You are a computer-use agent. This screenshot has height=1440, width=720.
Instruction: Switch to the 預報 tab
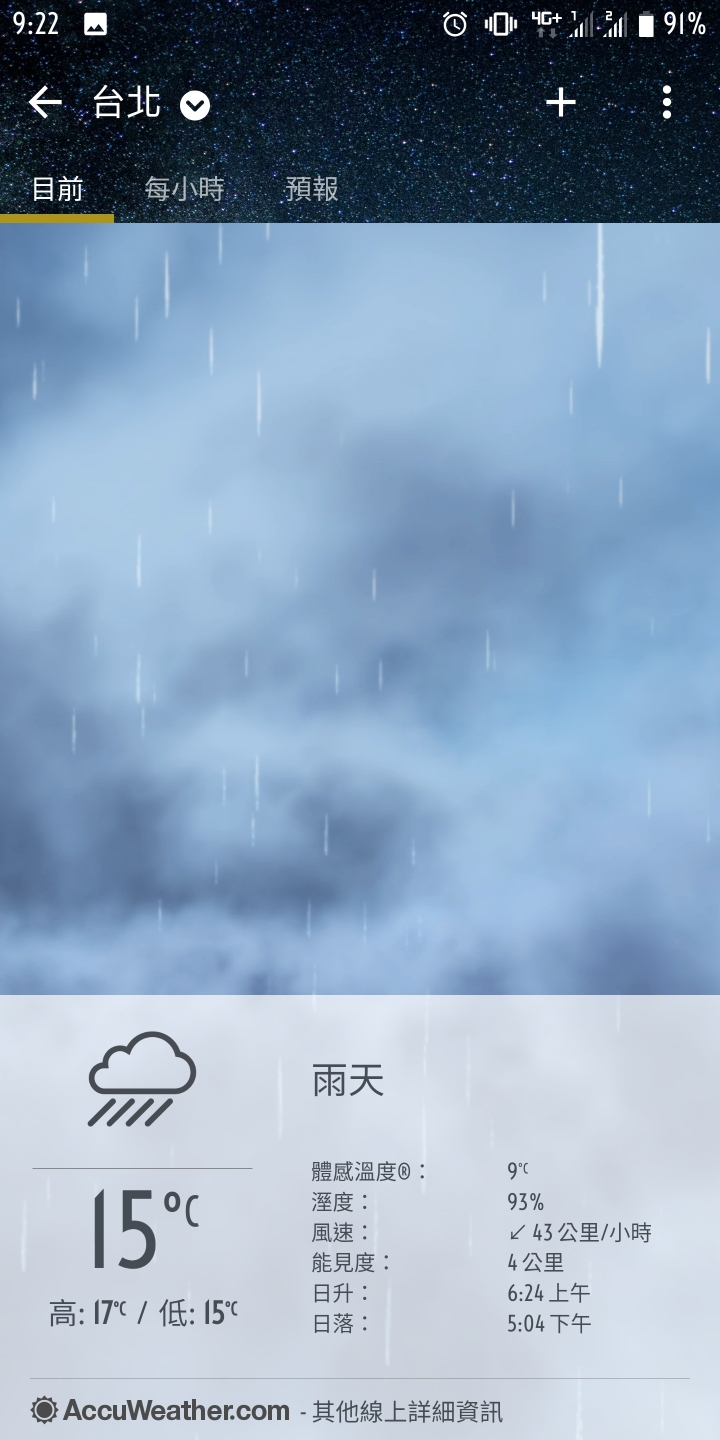tap(312, 189)
